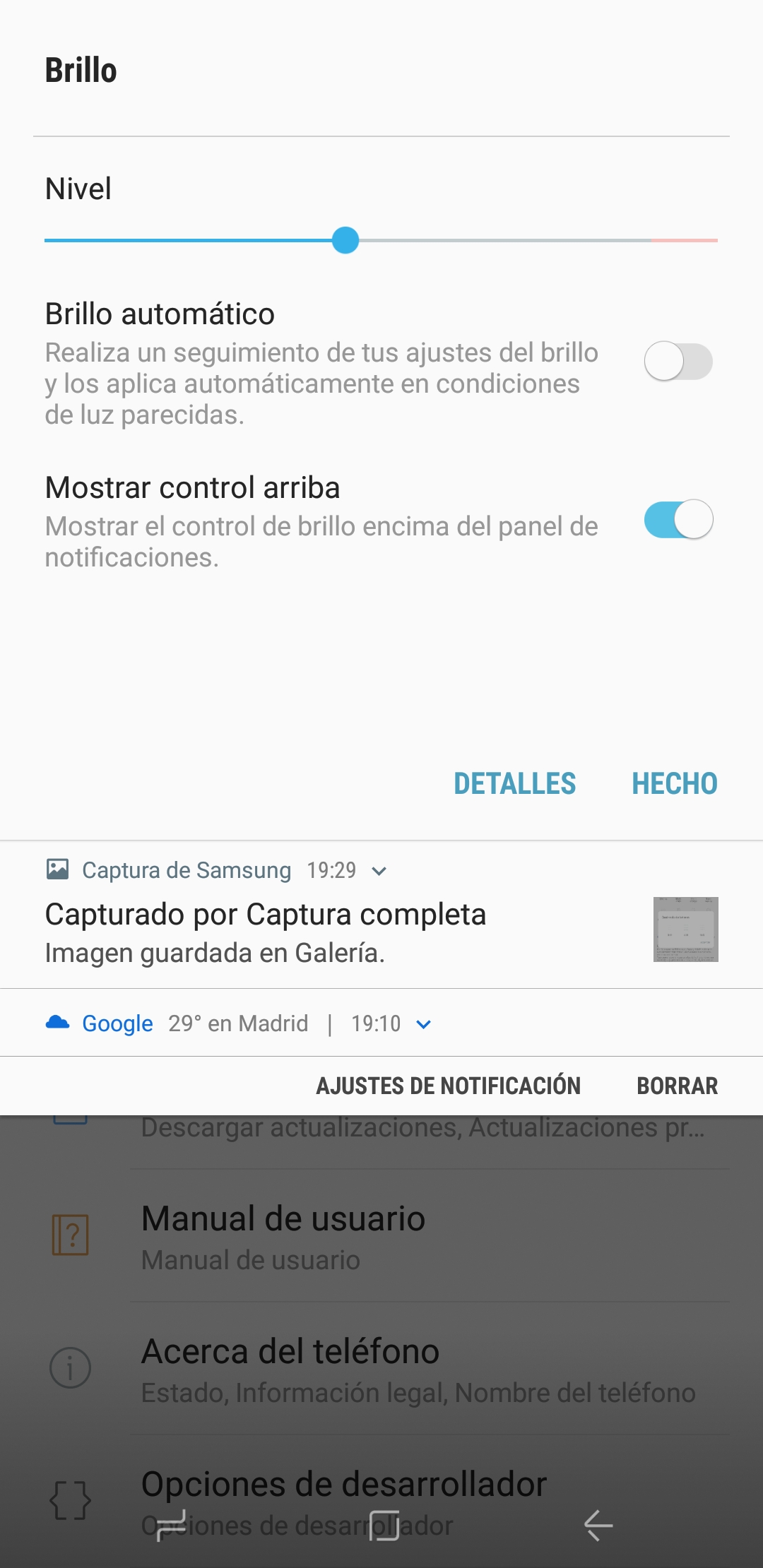Tap the back navigation button
763x1568 pixels.
[x=598, y=1525]
